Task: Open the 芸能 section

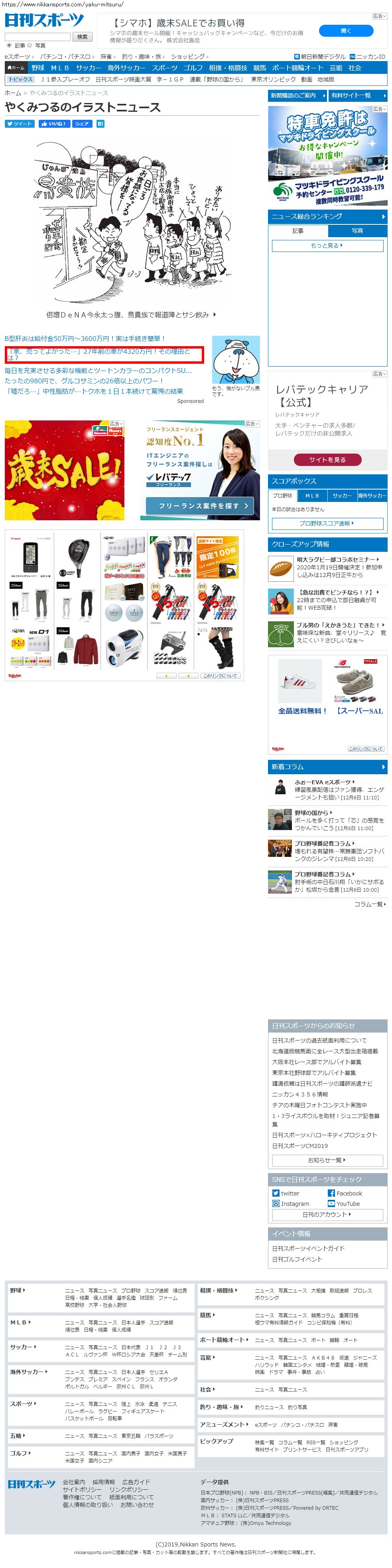Action: [335, 67]
